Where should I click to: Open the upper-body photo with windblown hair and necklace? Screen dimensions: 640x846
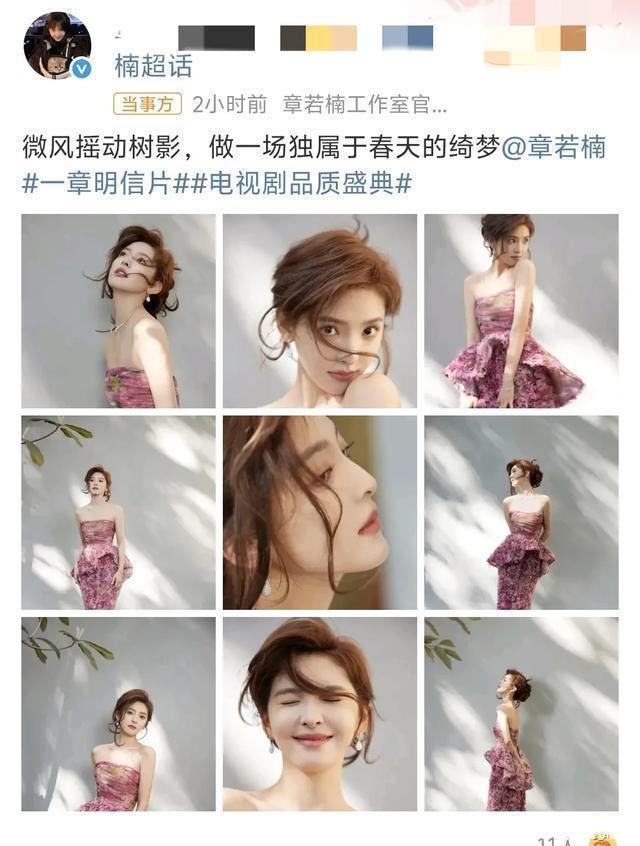click(x=118, y=311)
